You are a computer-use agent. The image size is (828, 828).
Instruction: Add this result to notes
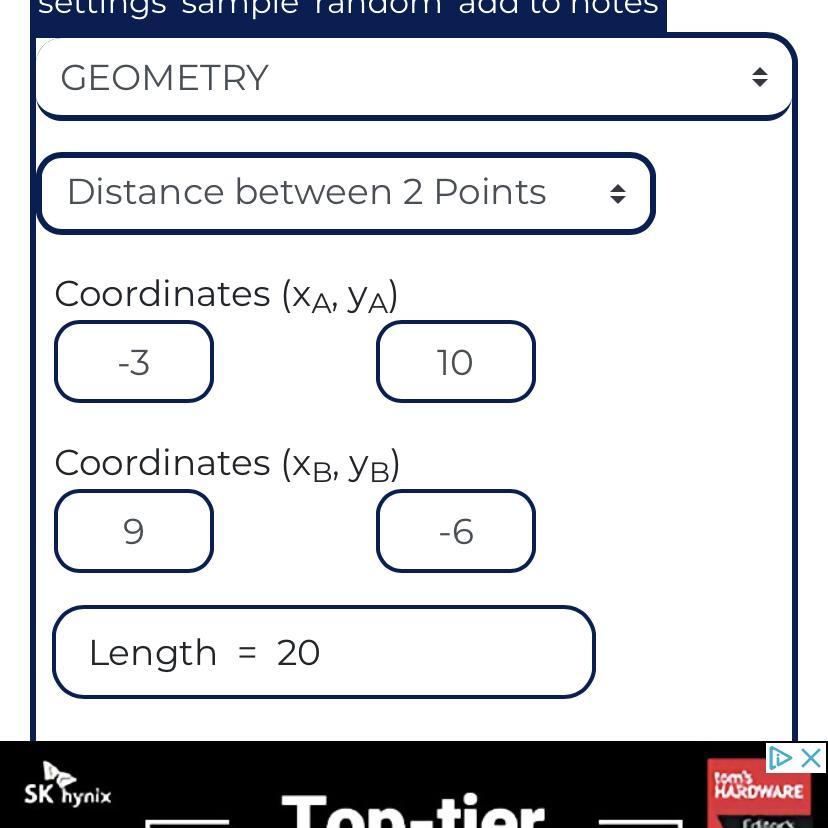pos(558,8)
